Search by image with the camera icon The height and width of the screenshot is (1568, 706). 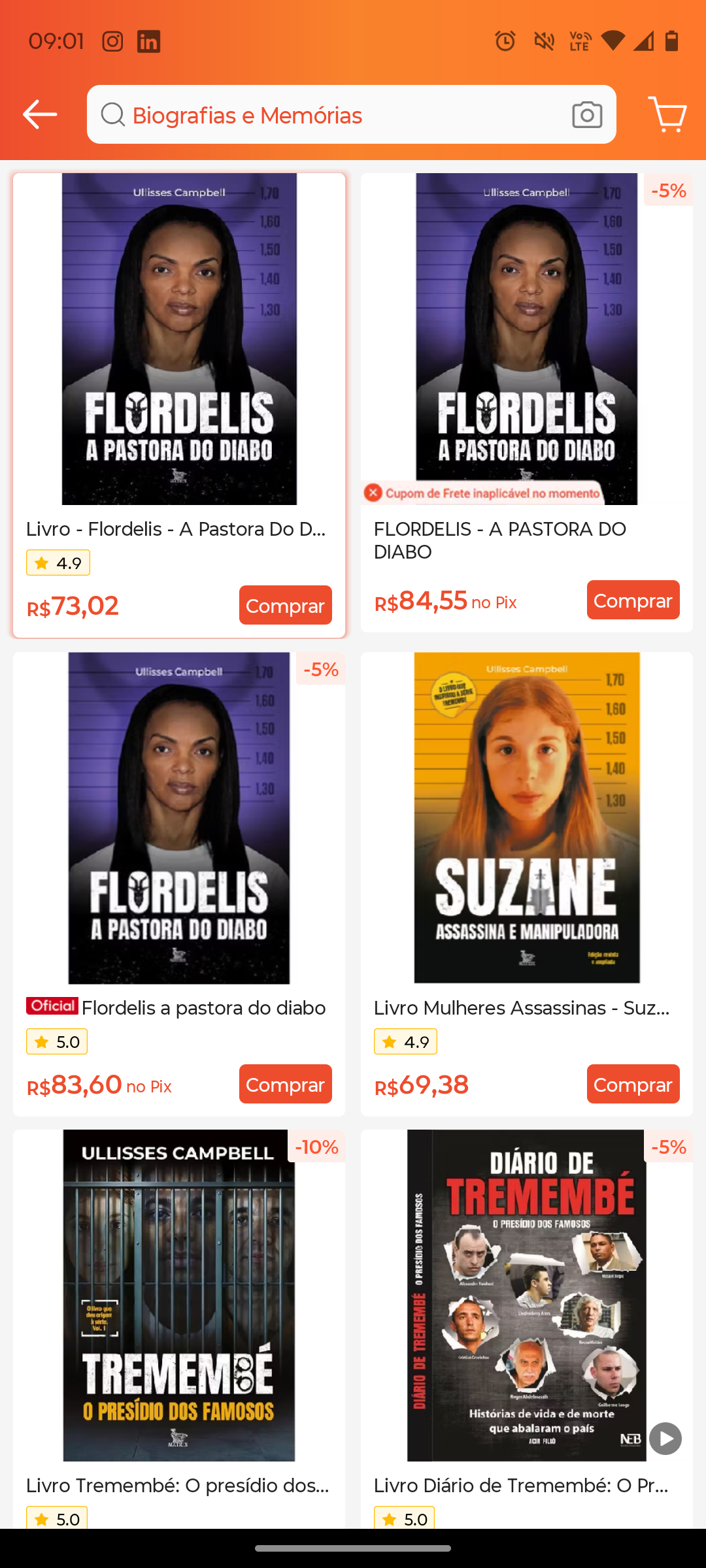coord(587,115)
